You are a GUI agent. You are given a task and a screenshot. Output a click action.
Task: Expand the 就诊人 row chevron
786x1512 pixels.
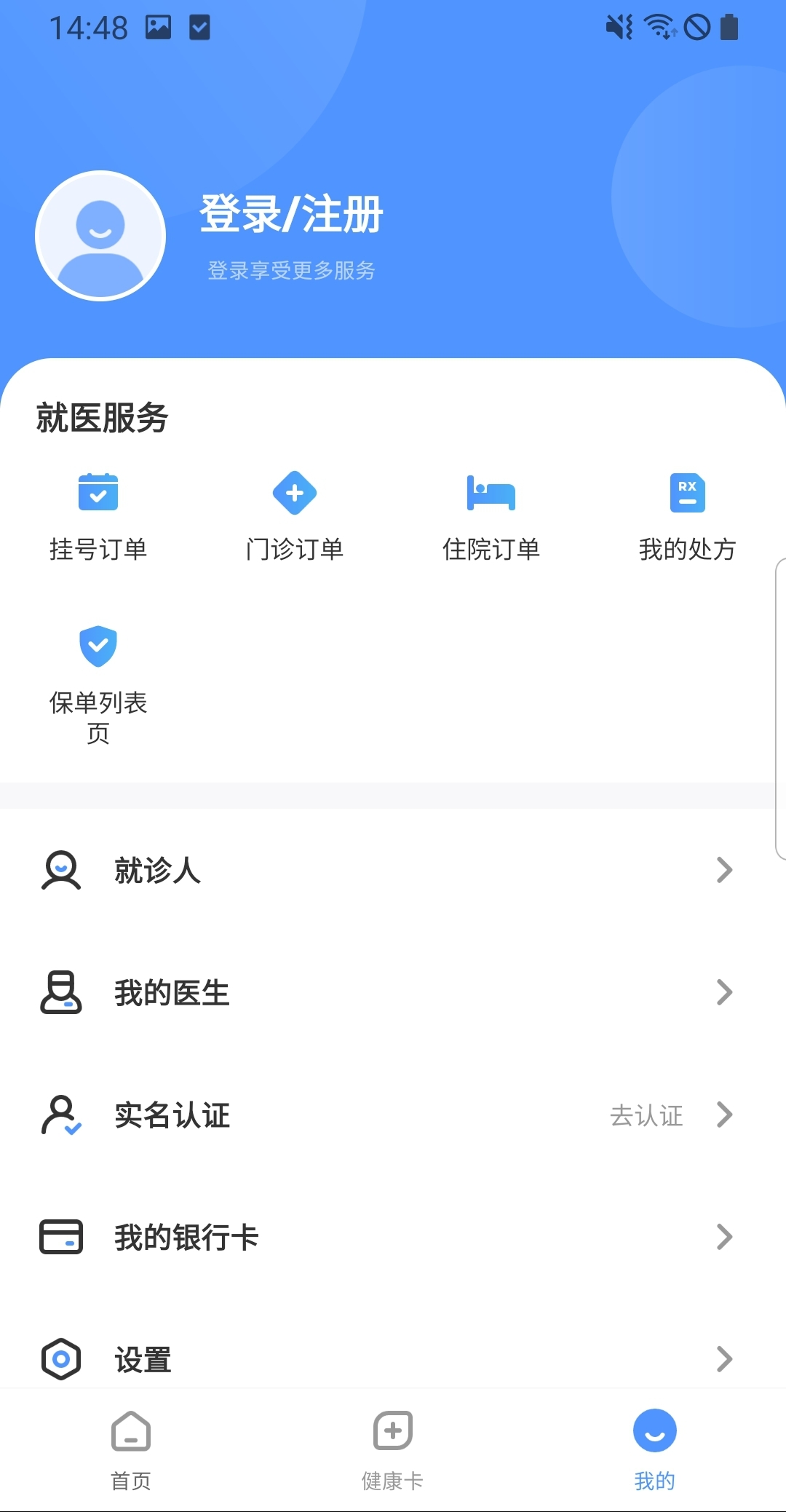[x=723, y=871]
